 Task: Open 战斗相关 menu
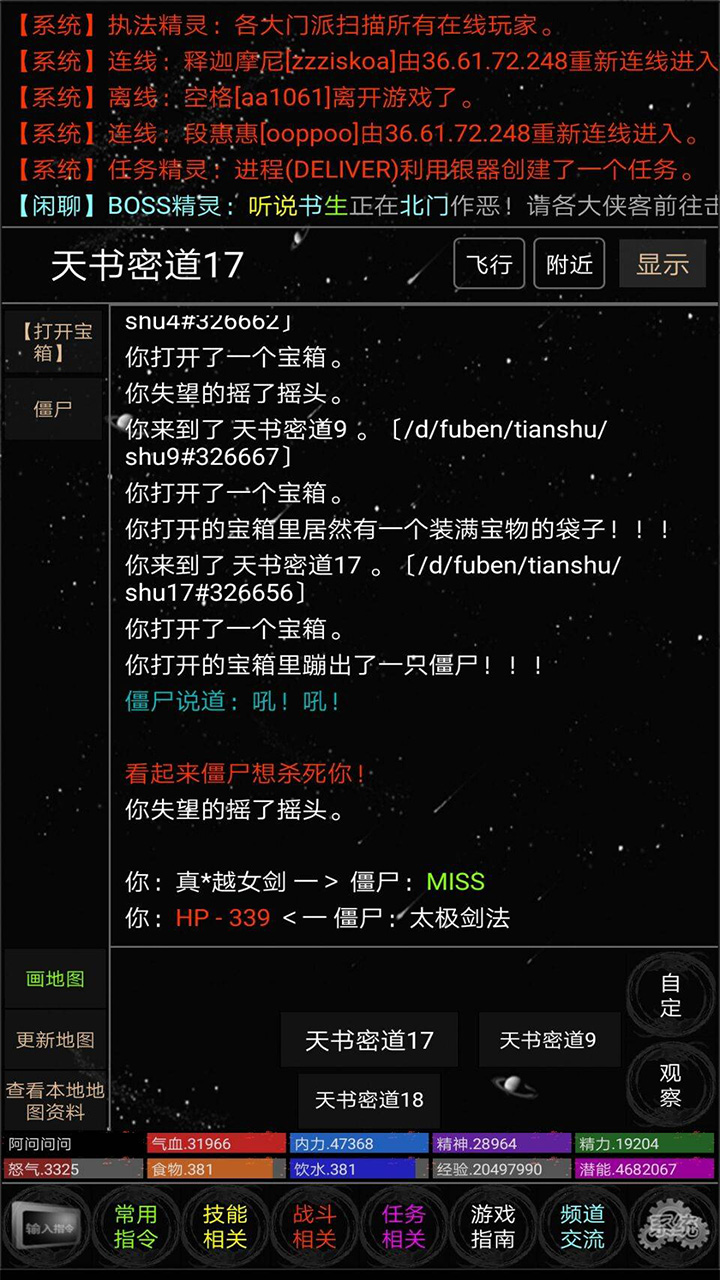[314, 1227]
